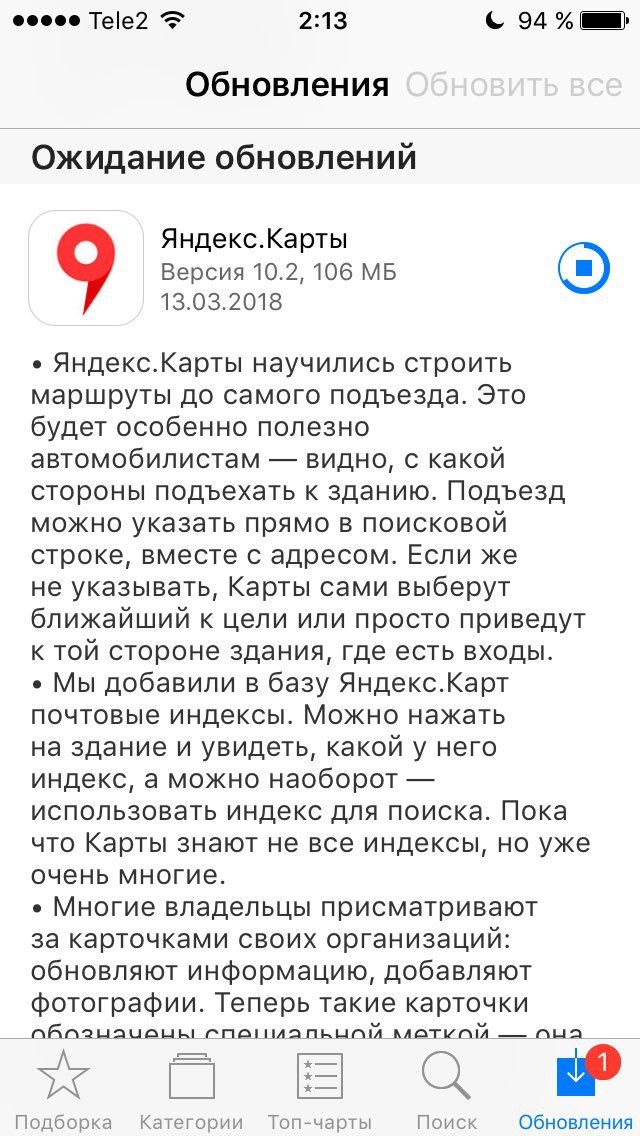The image size is (640, 1136).
Task: Go to the Топ-чарты tab
Action: [320, 1090]
